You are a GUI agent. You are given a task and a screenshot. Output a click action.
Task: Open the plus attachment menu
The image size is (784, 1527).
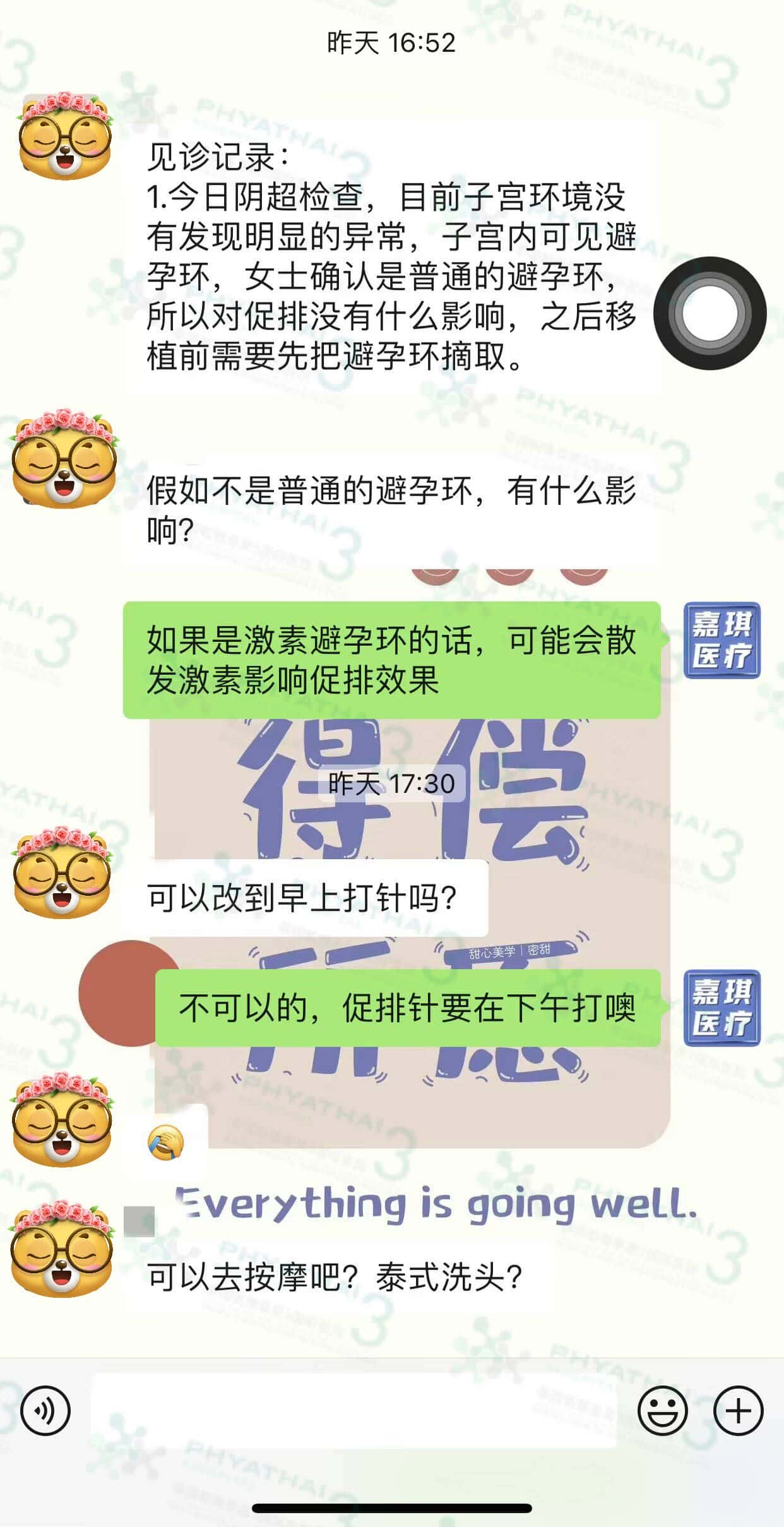pyautogui.click(x=738, y=1411)
